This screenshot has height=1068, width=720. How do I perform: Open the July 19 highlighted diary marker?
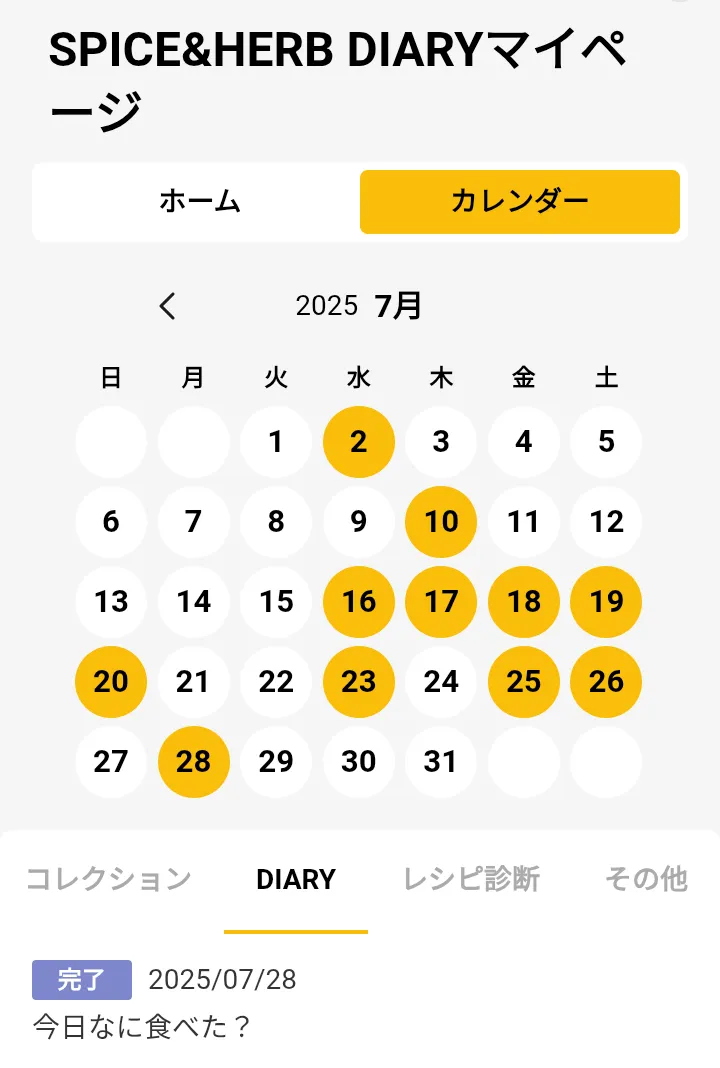pos(605,602)
